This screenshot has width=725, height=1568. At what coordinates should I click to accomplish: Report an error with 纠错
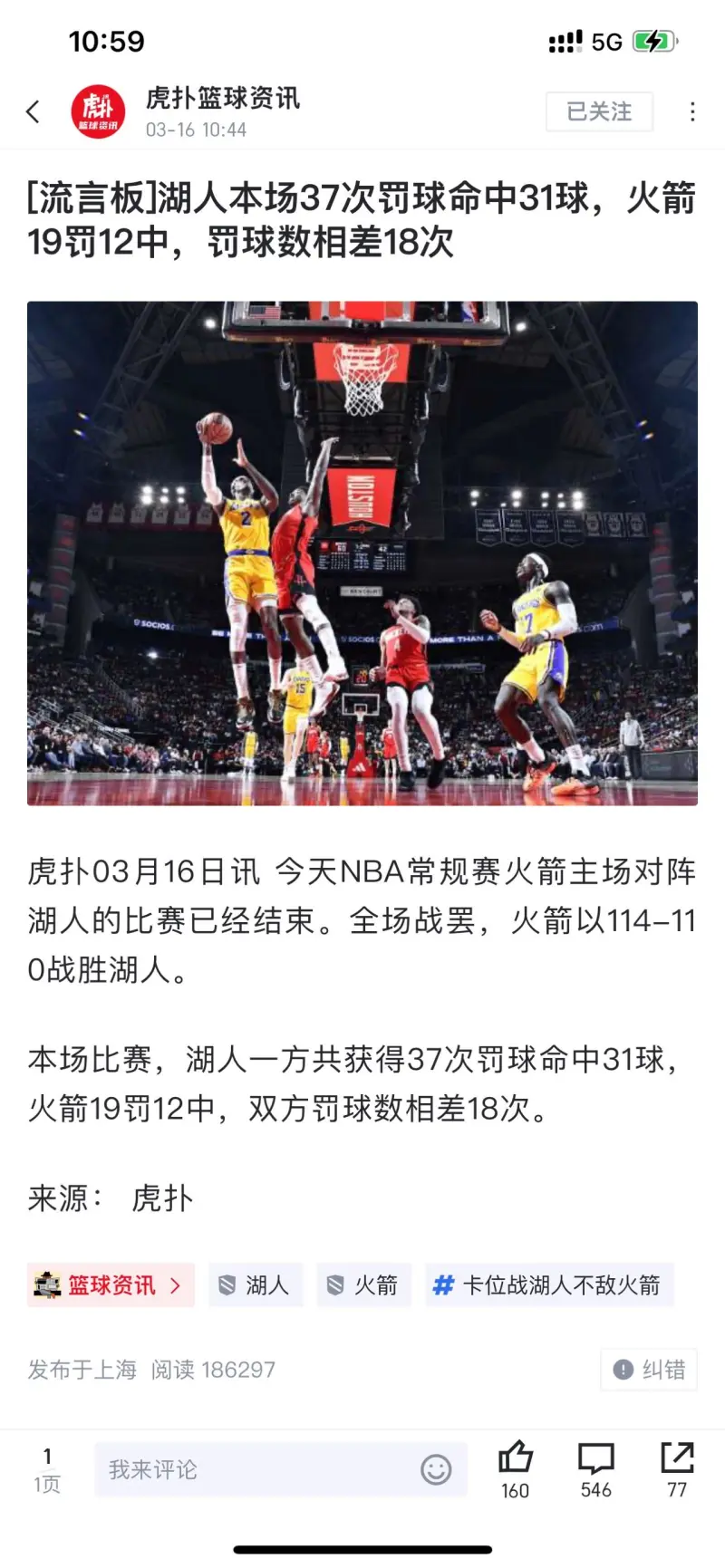tap(649, 1369)
